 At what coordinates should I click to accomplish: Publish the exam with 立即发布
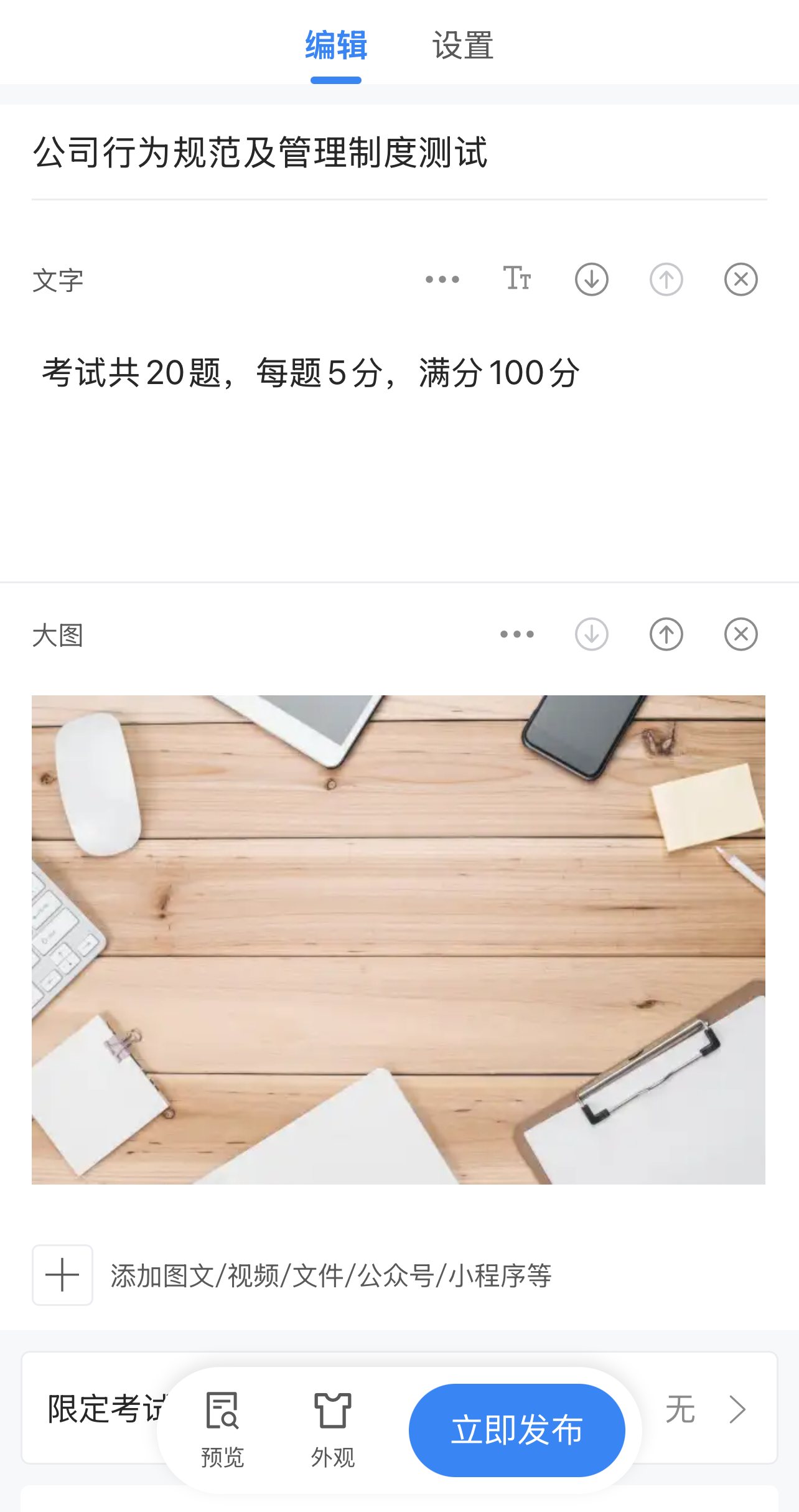click(516, 1430)
